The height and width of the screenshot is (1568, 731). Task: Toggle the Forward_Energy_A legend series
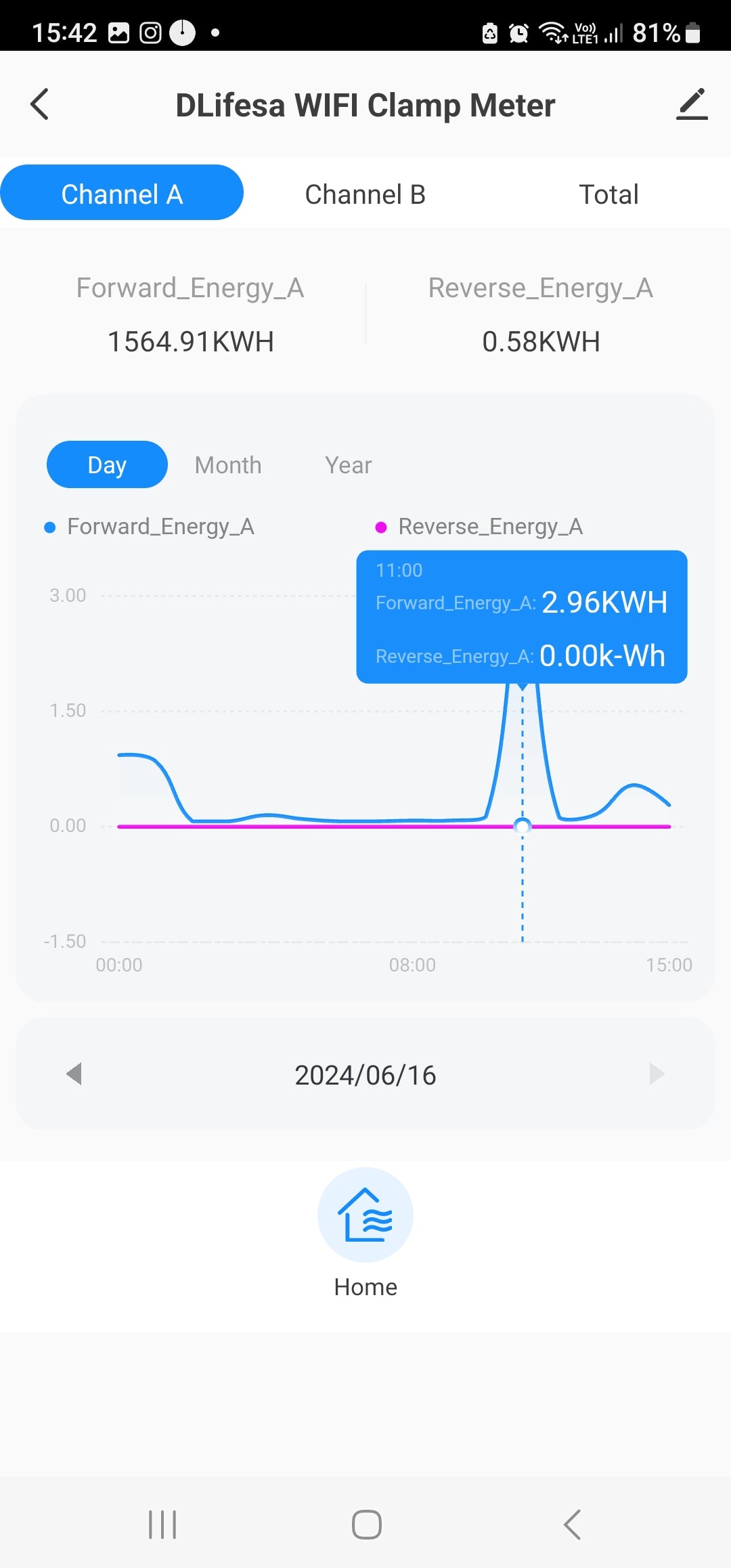click(x=149, y=527)
